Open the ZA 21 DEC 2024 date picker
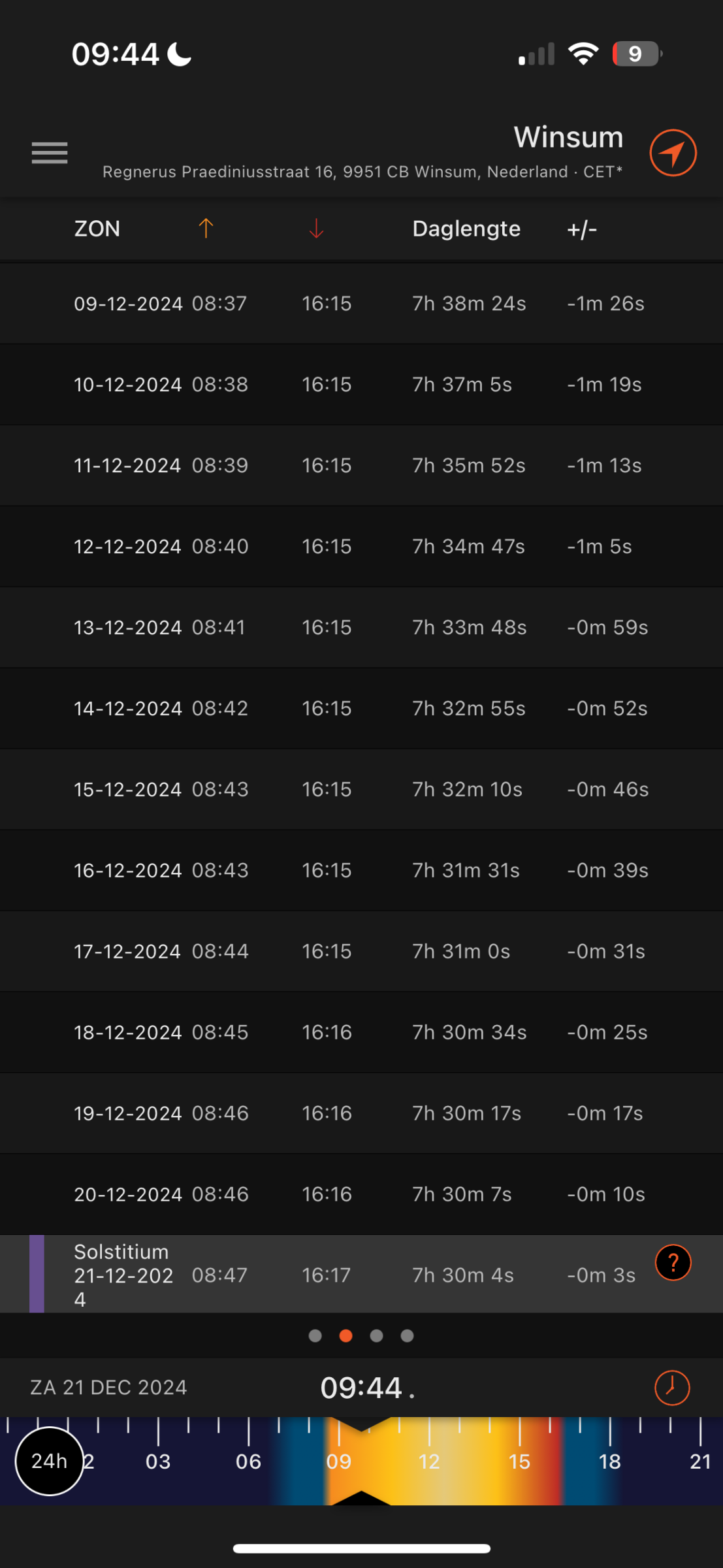 [x=109, y=1387]
